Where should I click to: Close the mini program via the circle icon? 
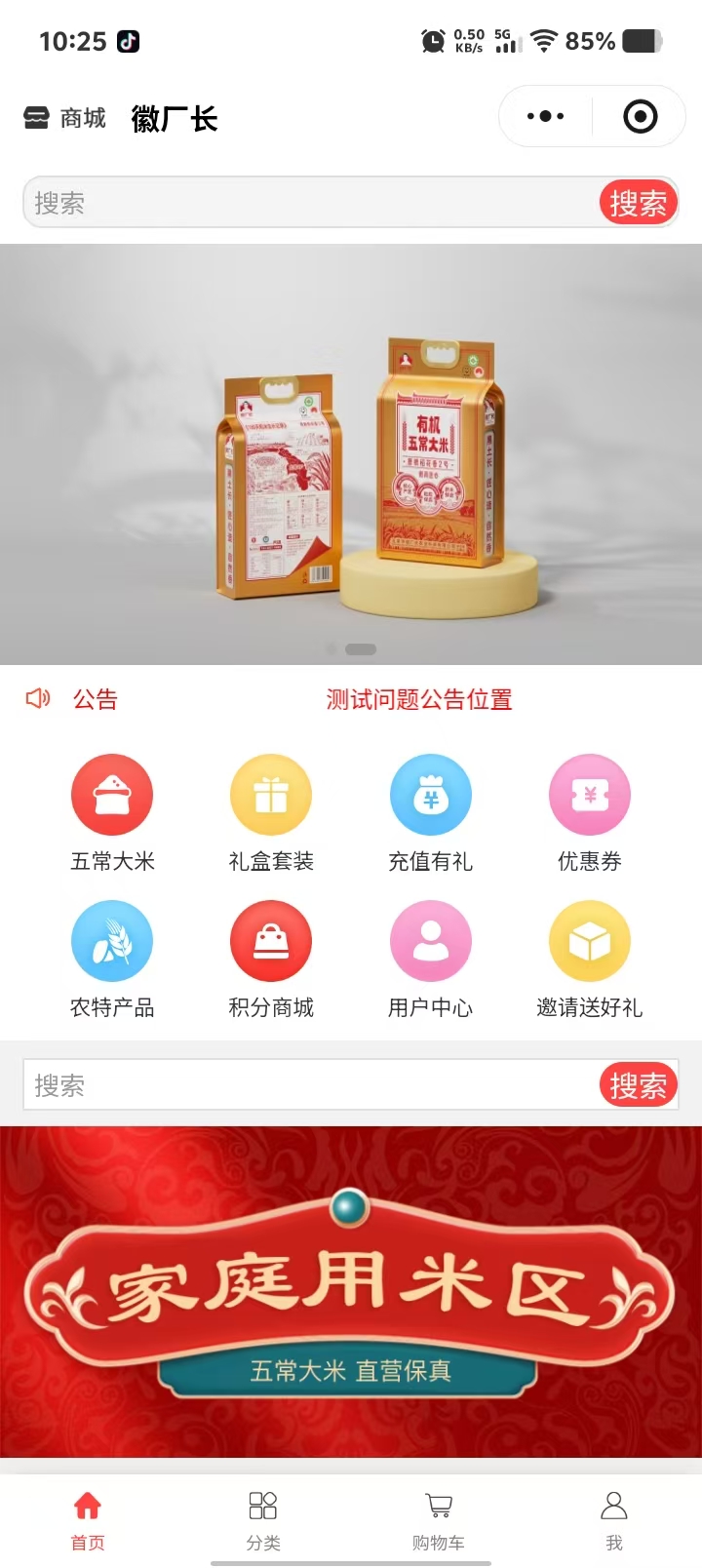tap(640, 117)
